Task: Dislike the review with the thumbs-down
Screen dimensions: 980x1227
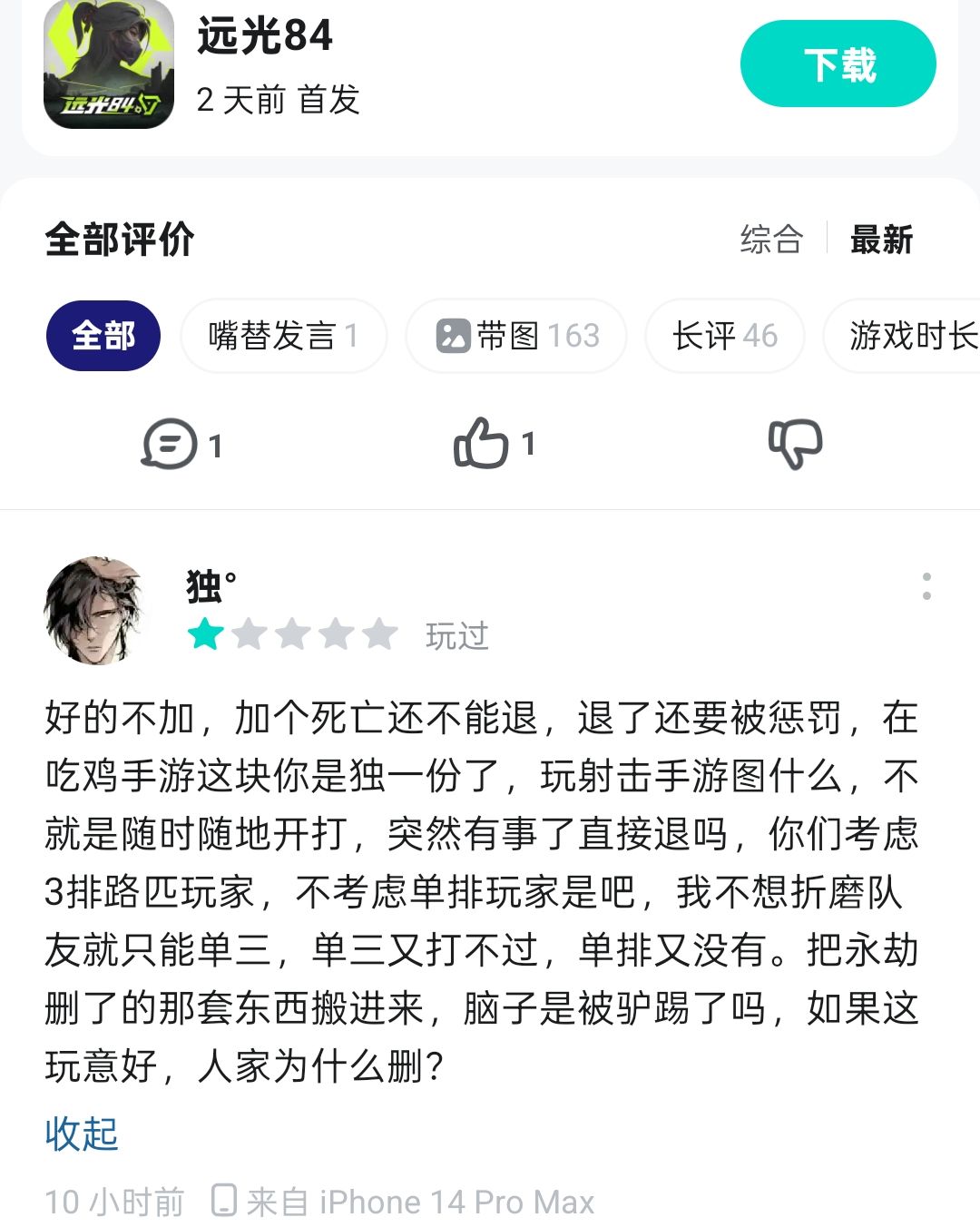Action: coord(795,444)
